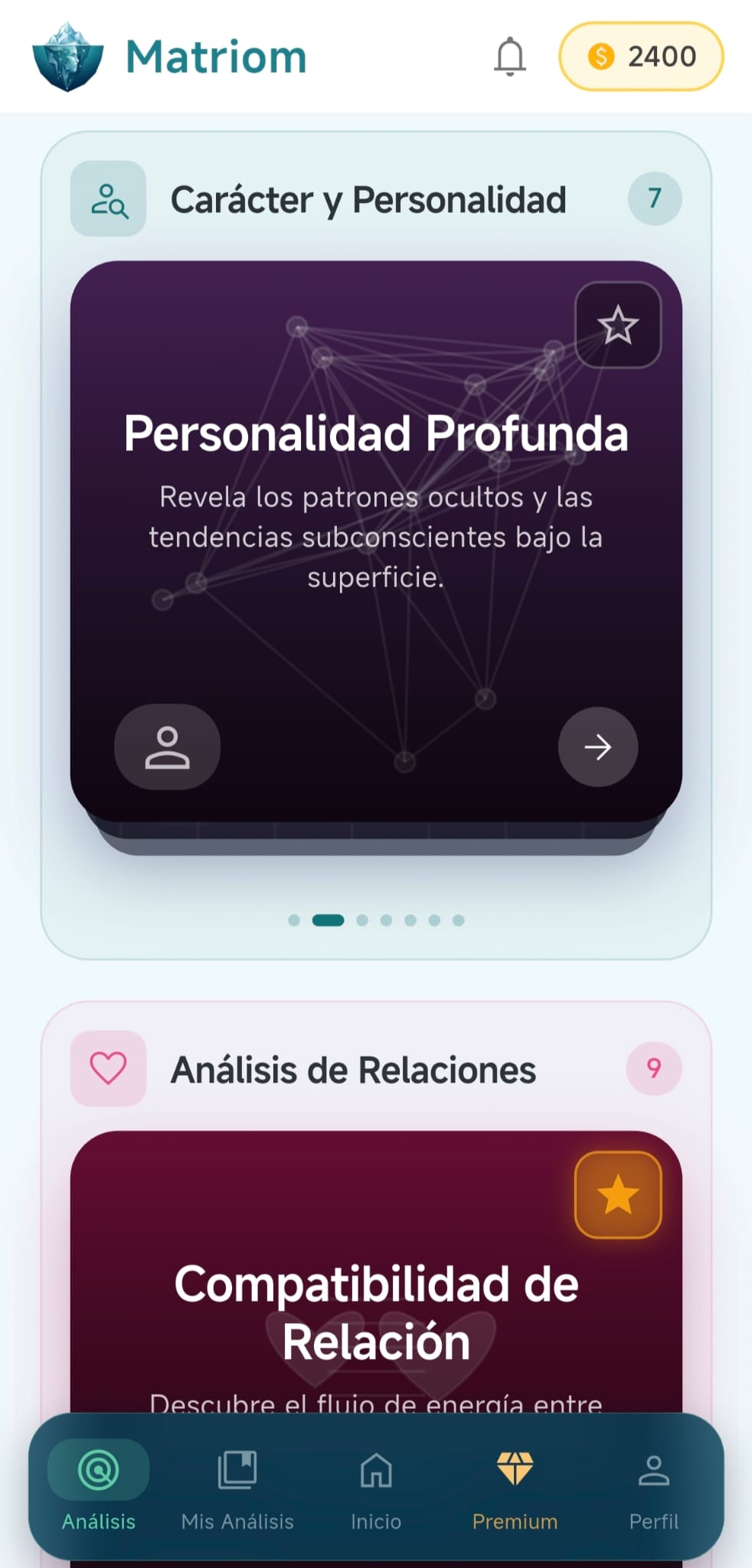Switch to the Perfil tab
Image resolution: width=752 pixels, height=1568 pixels.
coord(654,1485)
